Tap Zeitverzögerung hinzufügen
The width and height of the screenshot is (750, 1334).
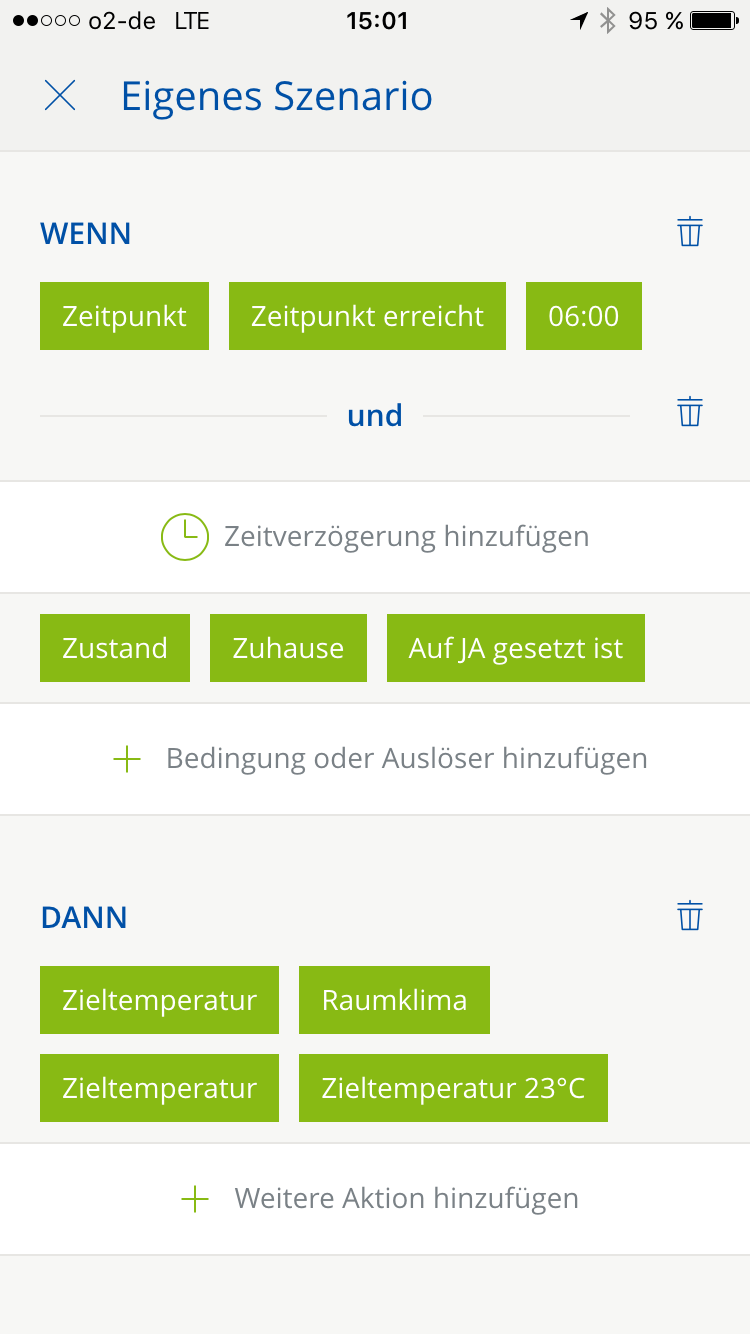pyautogui.click(x=375, y=537)
